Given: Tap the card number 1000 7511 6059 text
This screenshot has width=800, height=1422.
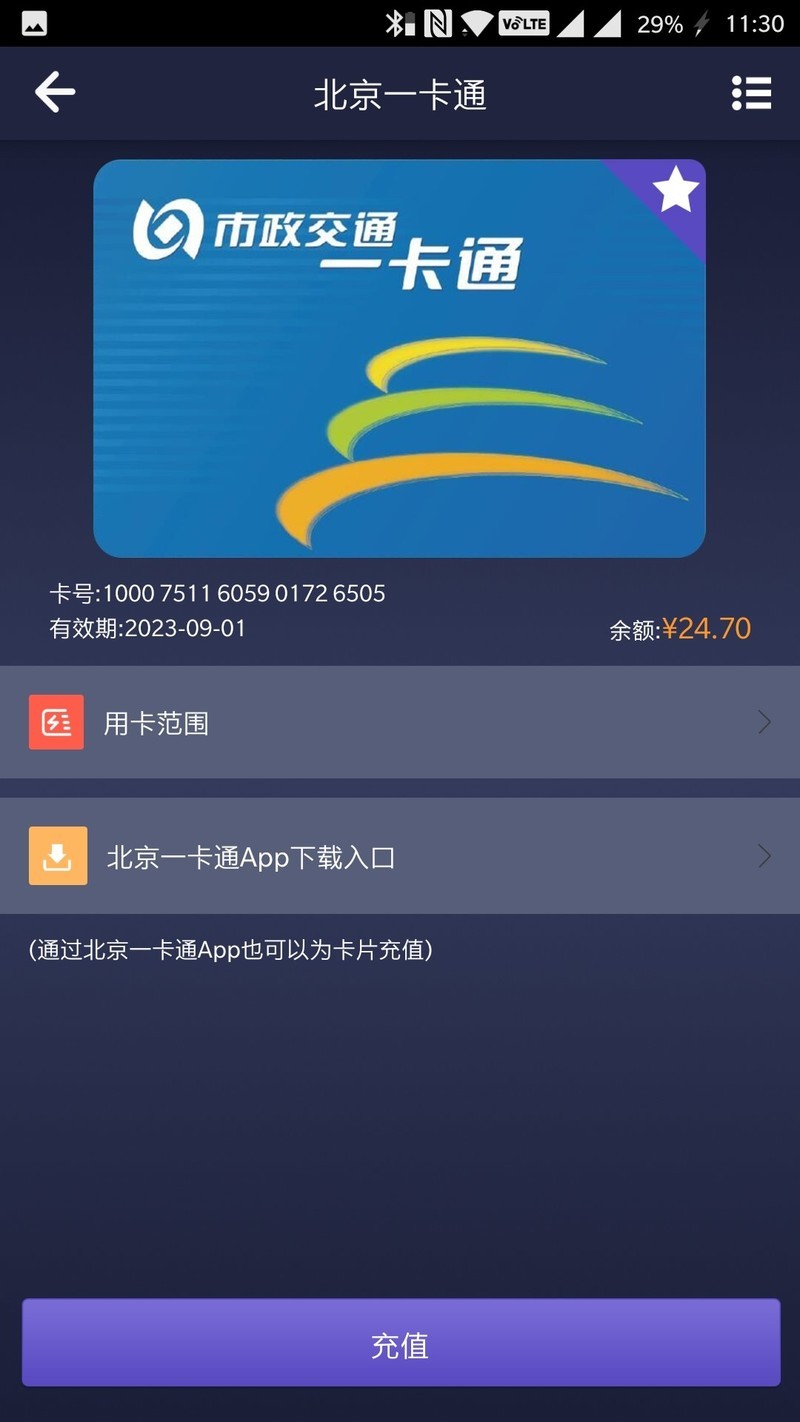Looking at the screenshot, I should coord(218,592).
